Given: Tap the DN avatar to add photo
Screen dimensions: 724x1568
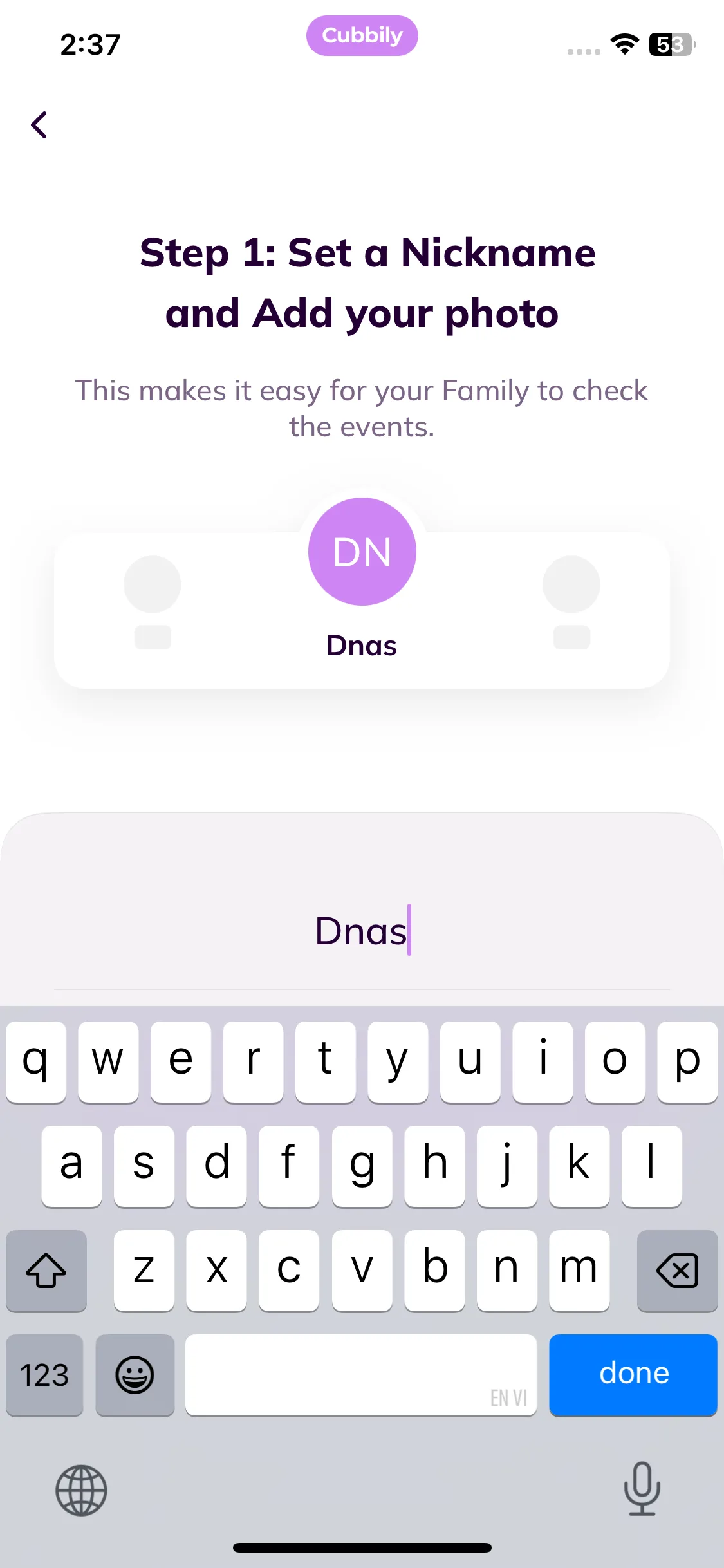Looking at the screenshot, I should coord(362,552).
